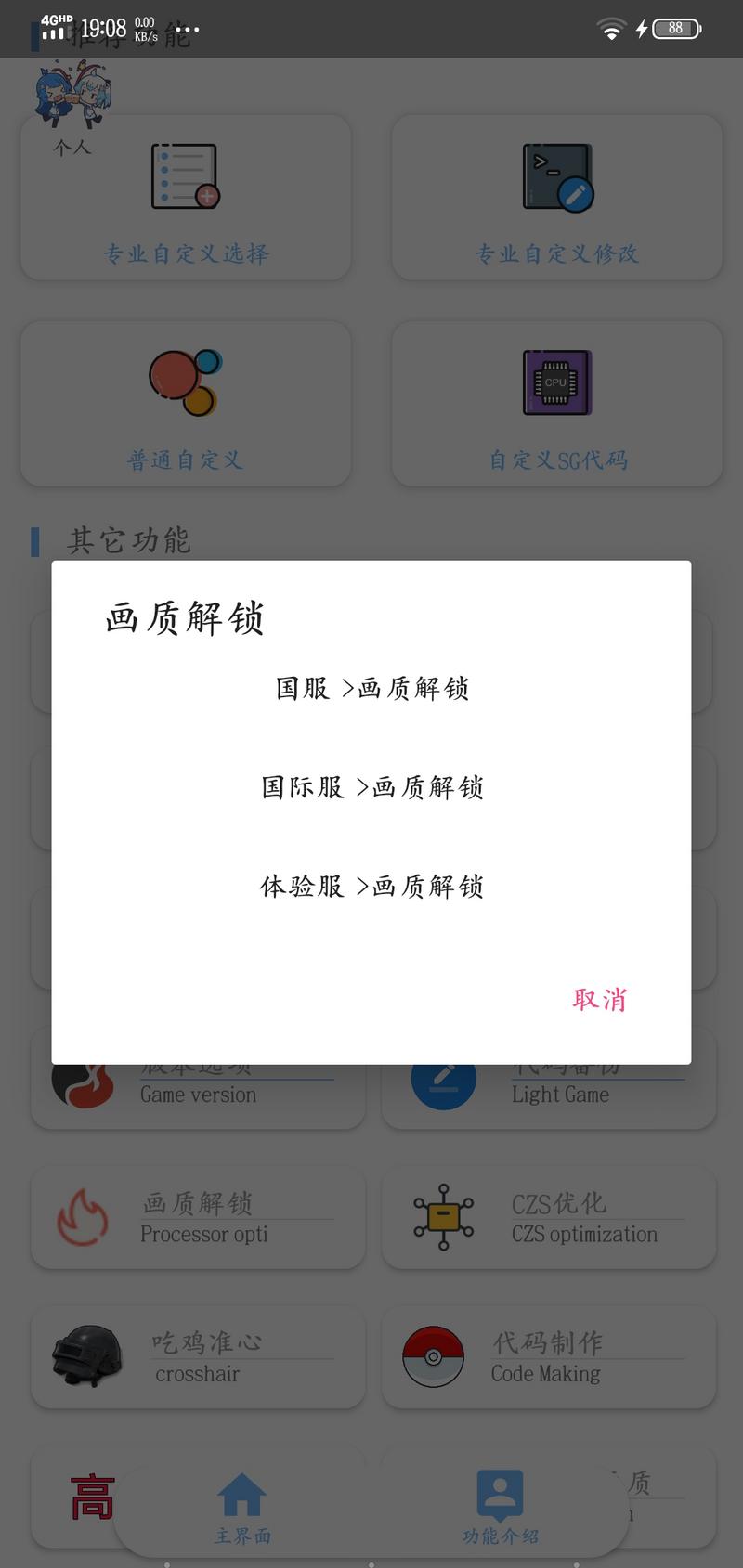Open 专业自定义修改 with terminal icon
743x1568 pixels.
click(x=556, y=198)
